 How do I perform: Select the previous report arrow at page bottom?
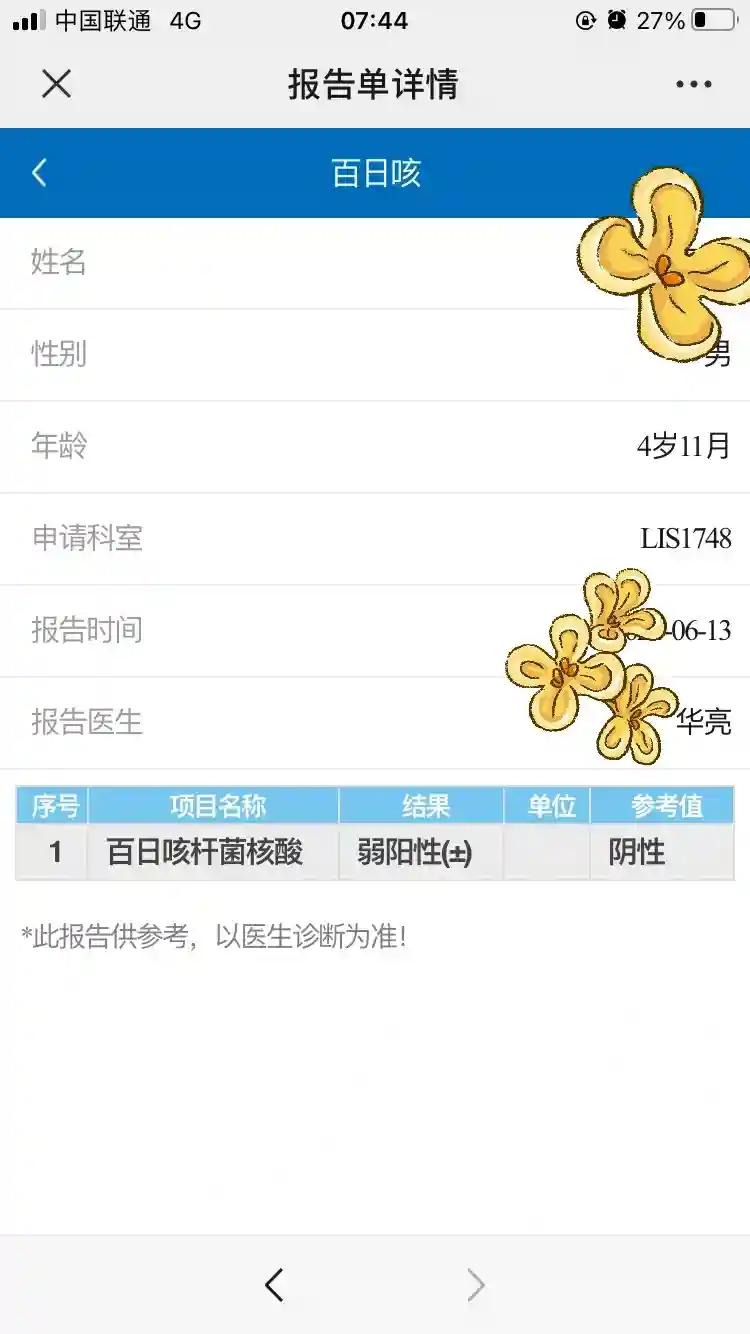275,1285
